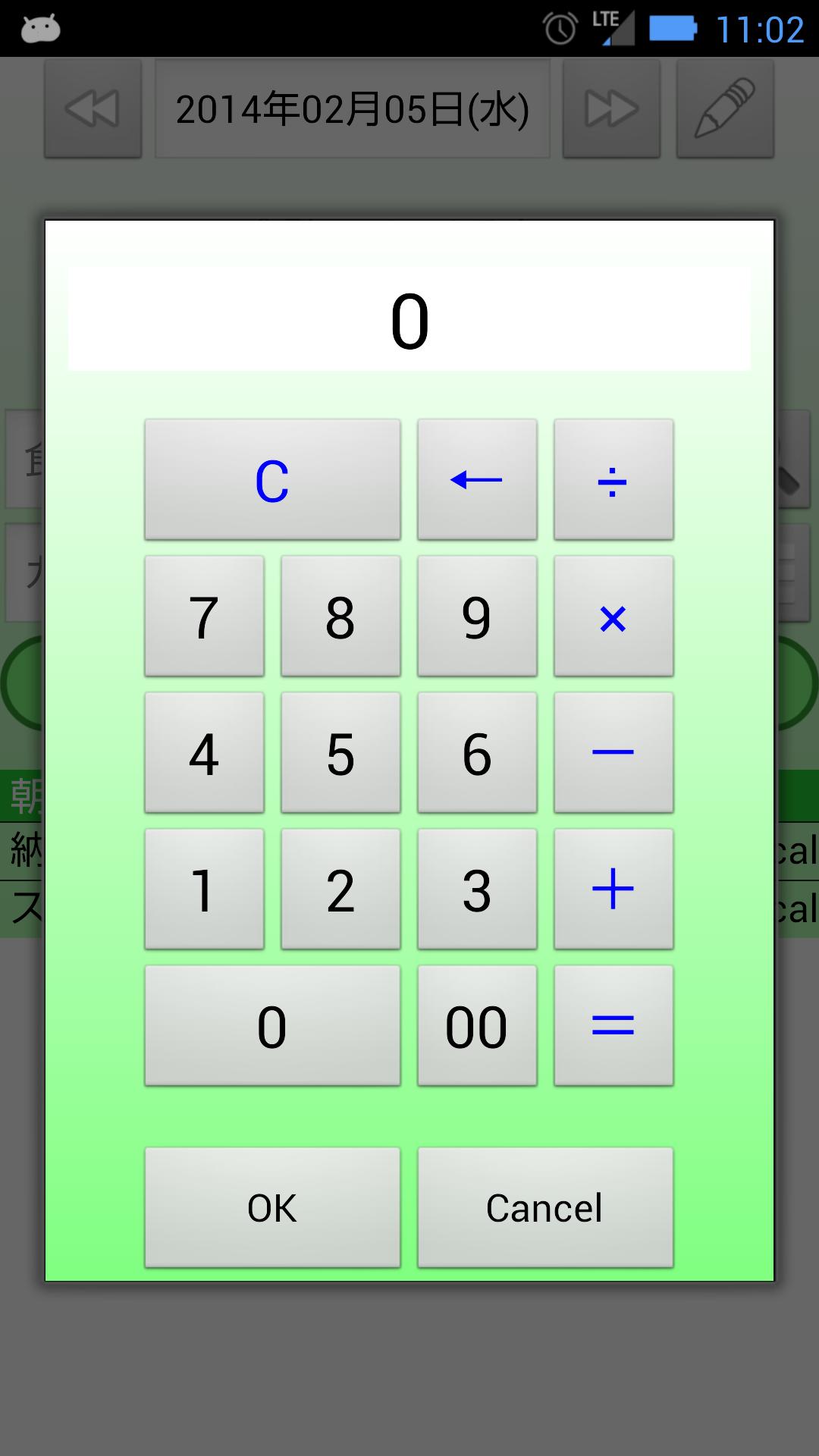Tap the minus operator key
Screen dimensions: 819x1456
click(613, 752)
